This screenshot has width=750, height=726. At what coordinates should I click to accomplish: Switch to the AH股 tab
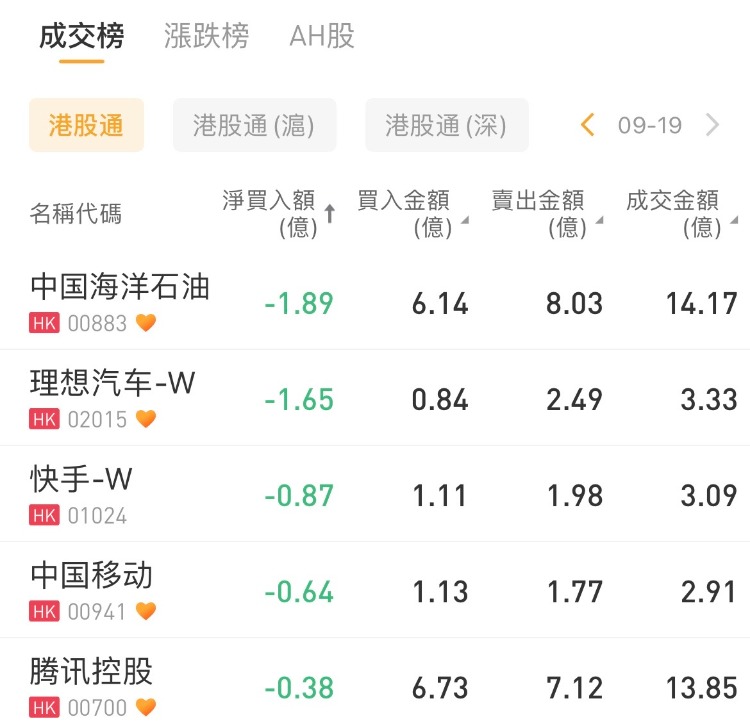pyautogui.click(x=322, y=37)
